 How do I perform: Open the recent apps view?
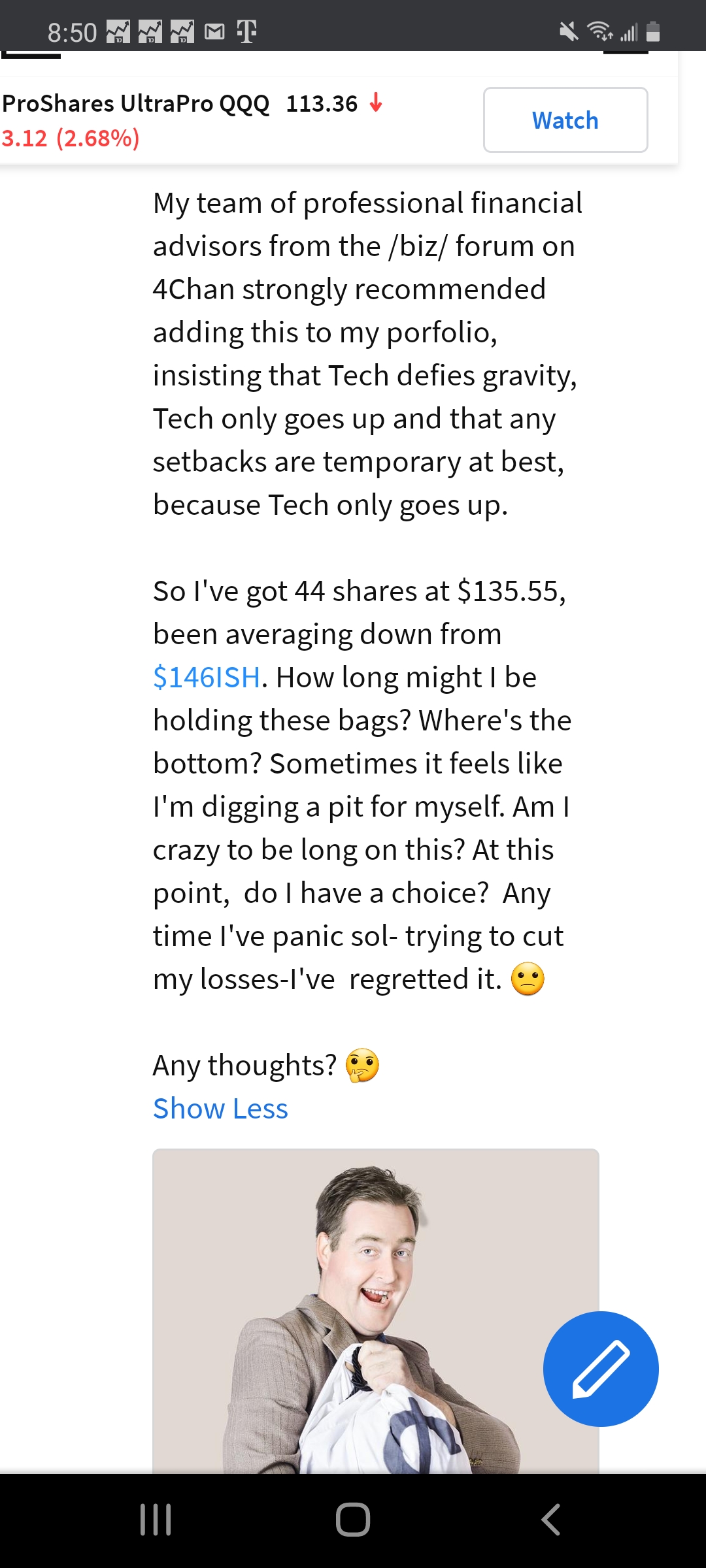tap(156, 1520)
